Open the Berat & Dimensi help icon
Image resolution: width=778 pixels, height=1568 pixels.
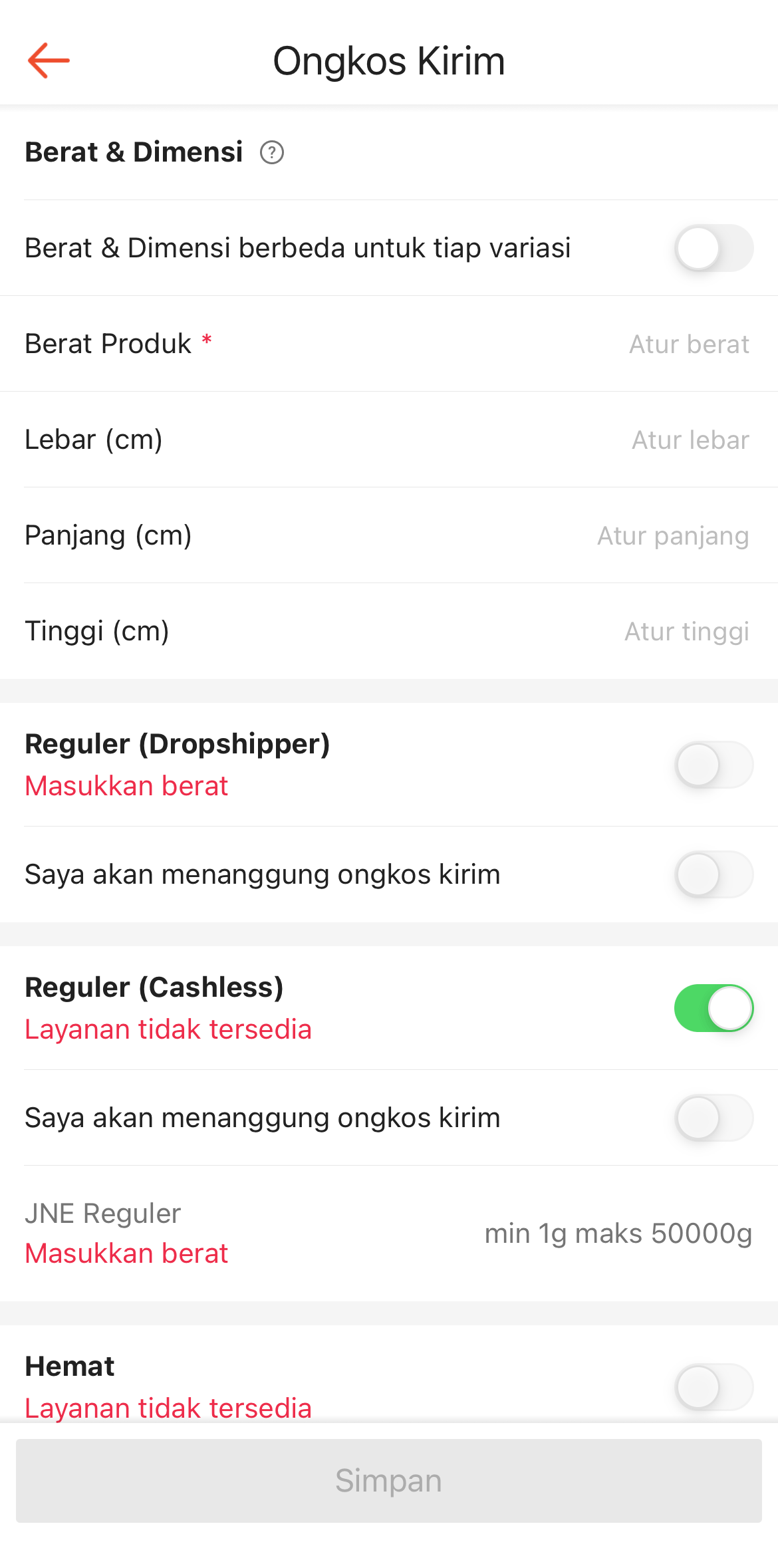pyautogui.click(x=272, y=153)
